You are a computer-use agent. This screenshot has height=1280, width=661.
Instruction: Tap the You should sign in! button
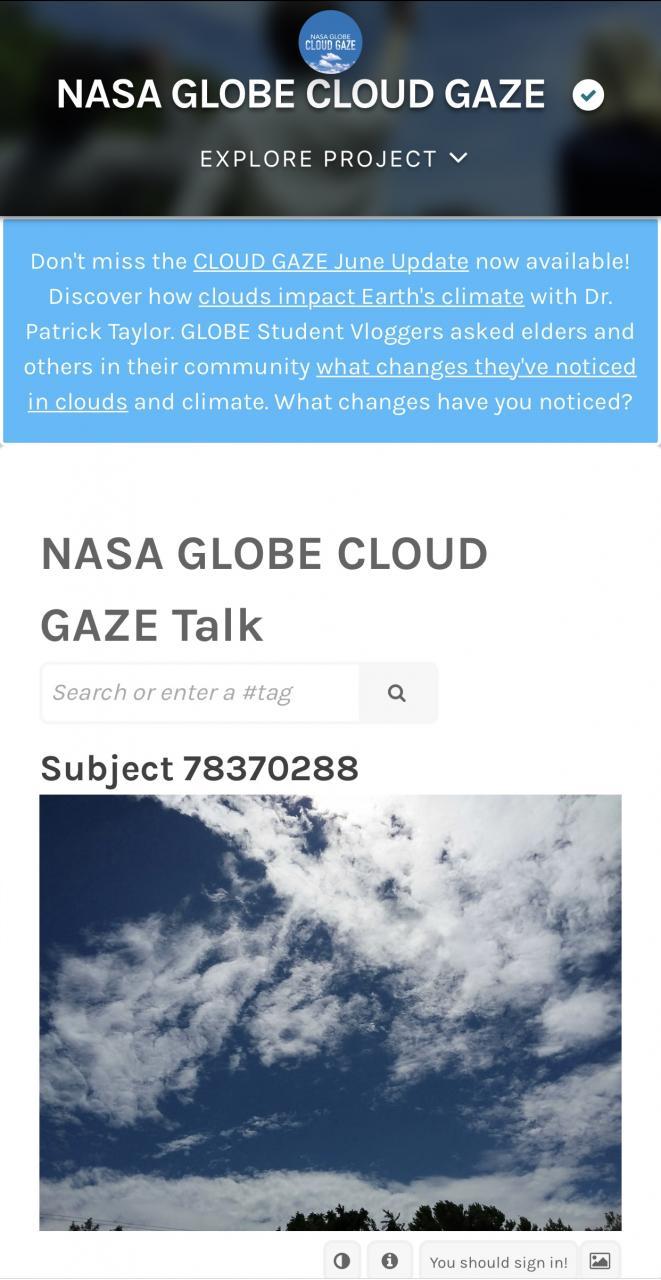point(498,1262)
